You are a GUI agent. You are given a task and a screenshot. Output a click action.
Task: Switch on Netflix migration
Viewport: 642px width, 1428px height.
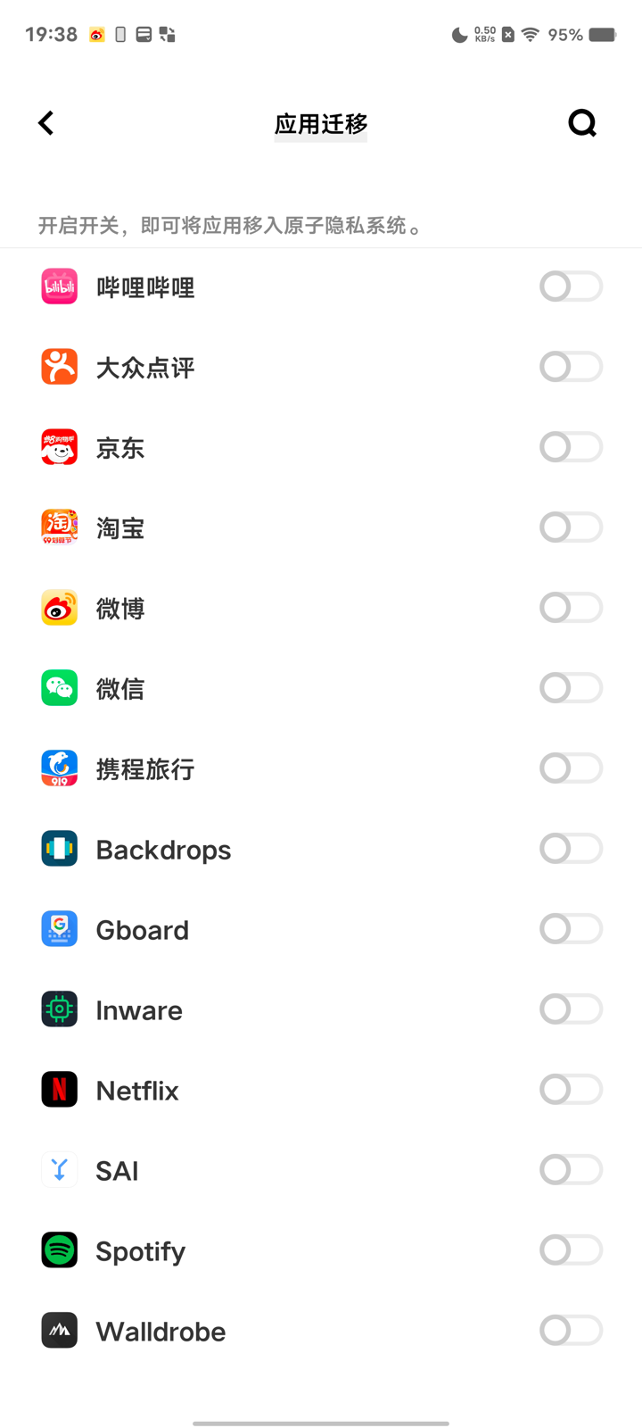pyautogui.click(x=571, y=1089)
